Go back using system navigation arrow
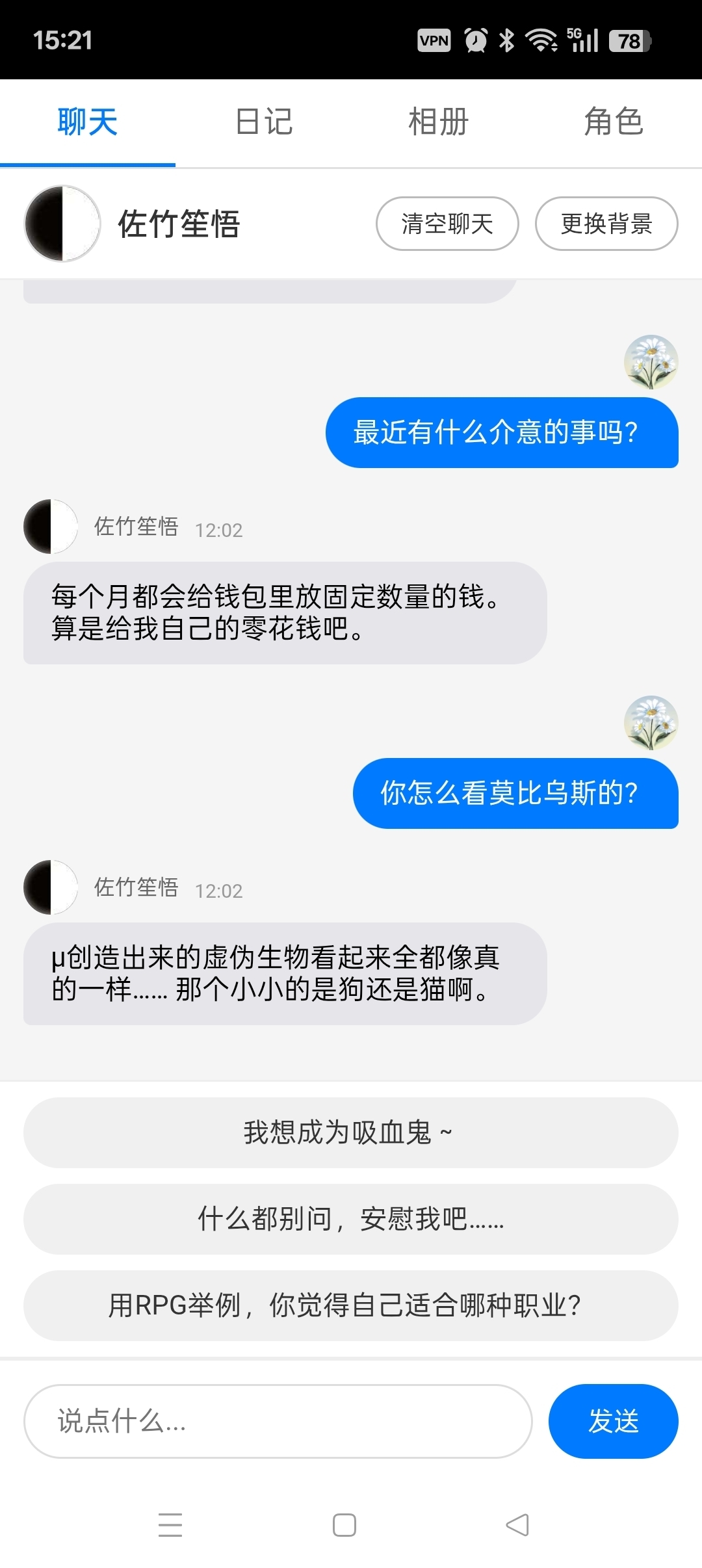This screenshot has width=702, height=1568. [517, 1524]
